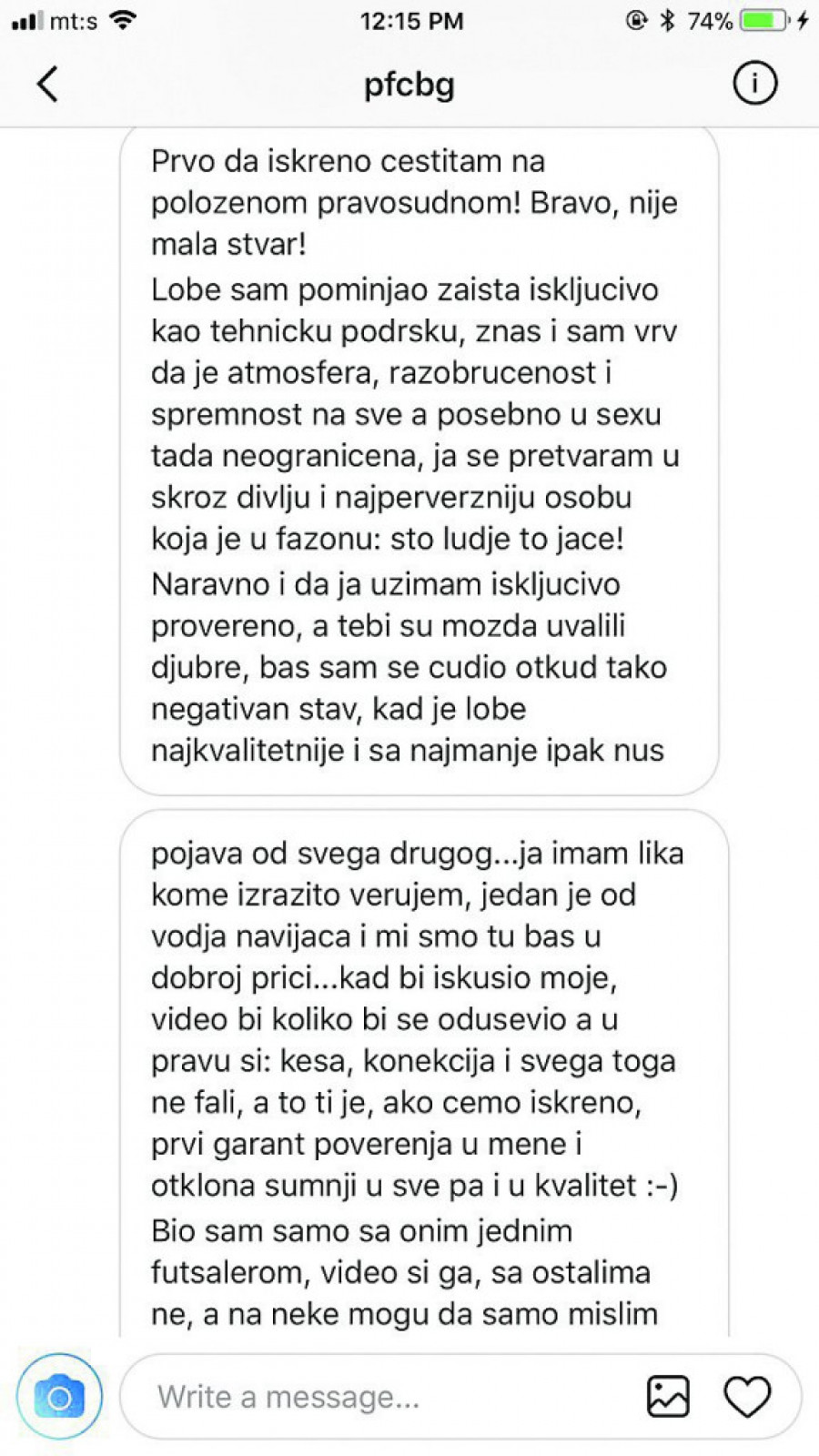The image size is (819, 1456).
Task: Open conversation details info icon
Action: [754, 84]
